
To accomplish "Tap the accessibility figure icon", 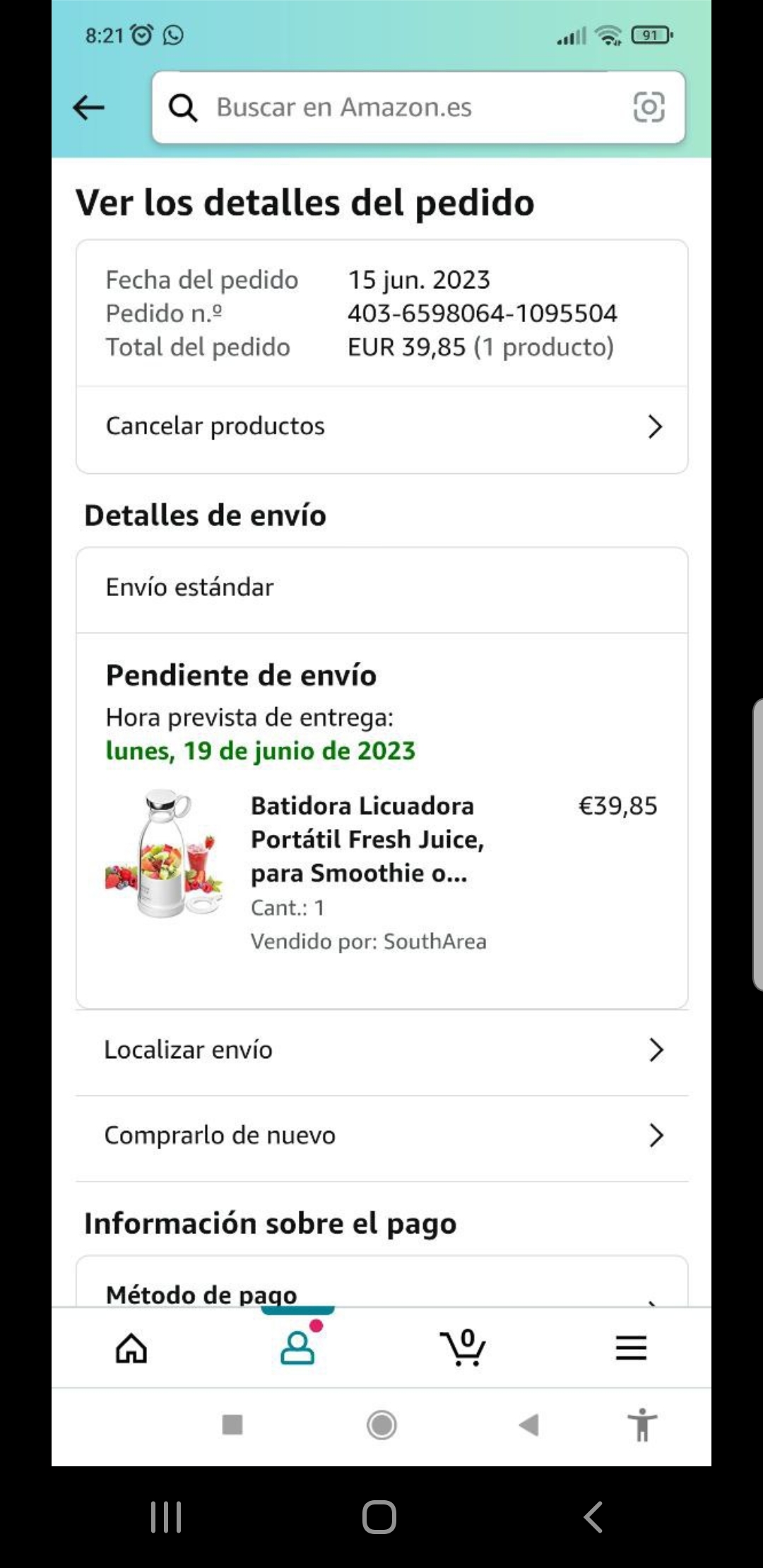I will [x=642, y=1425].
